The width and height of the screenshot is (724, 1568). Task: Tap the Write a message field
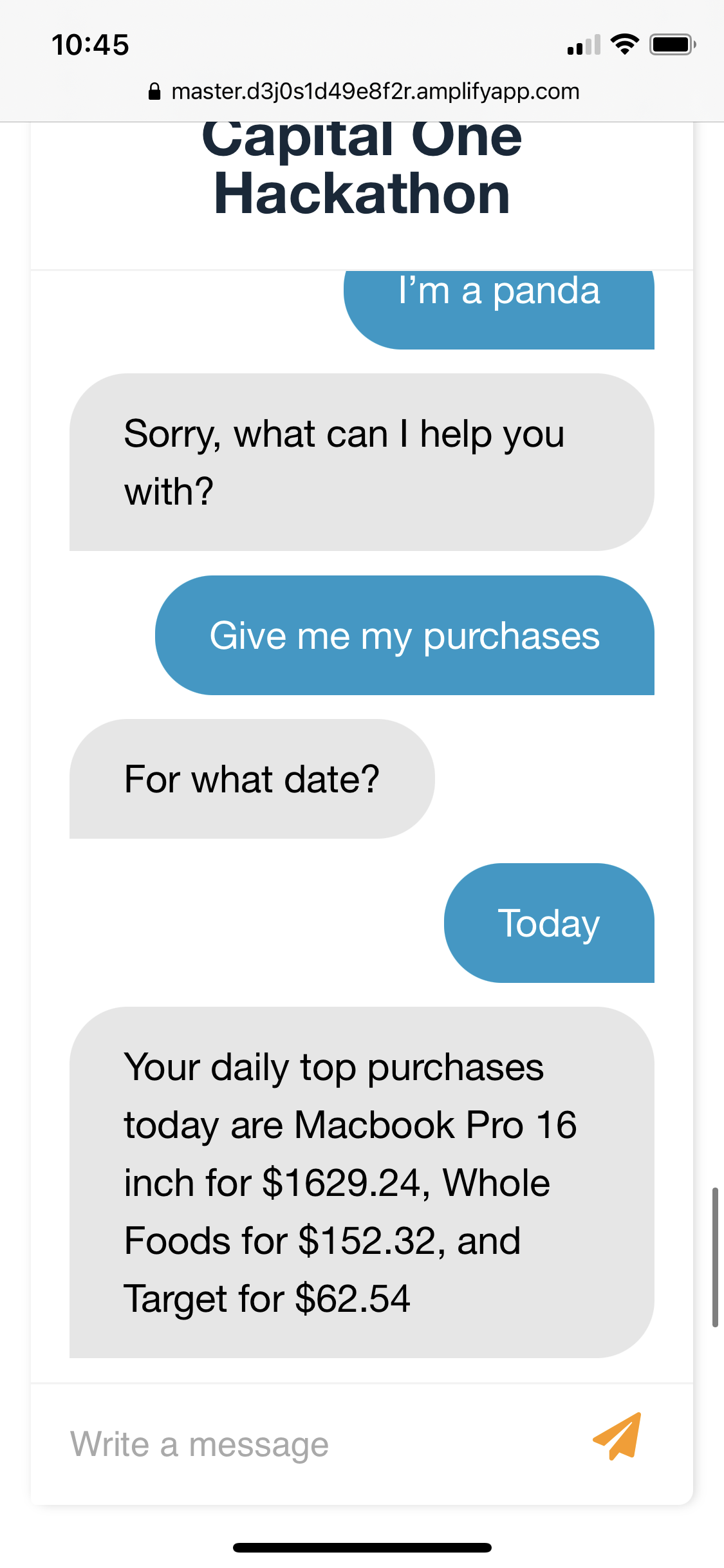click(x=315, y=1444)
